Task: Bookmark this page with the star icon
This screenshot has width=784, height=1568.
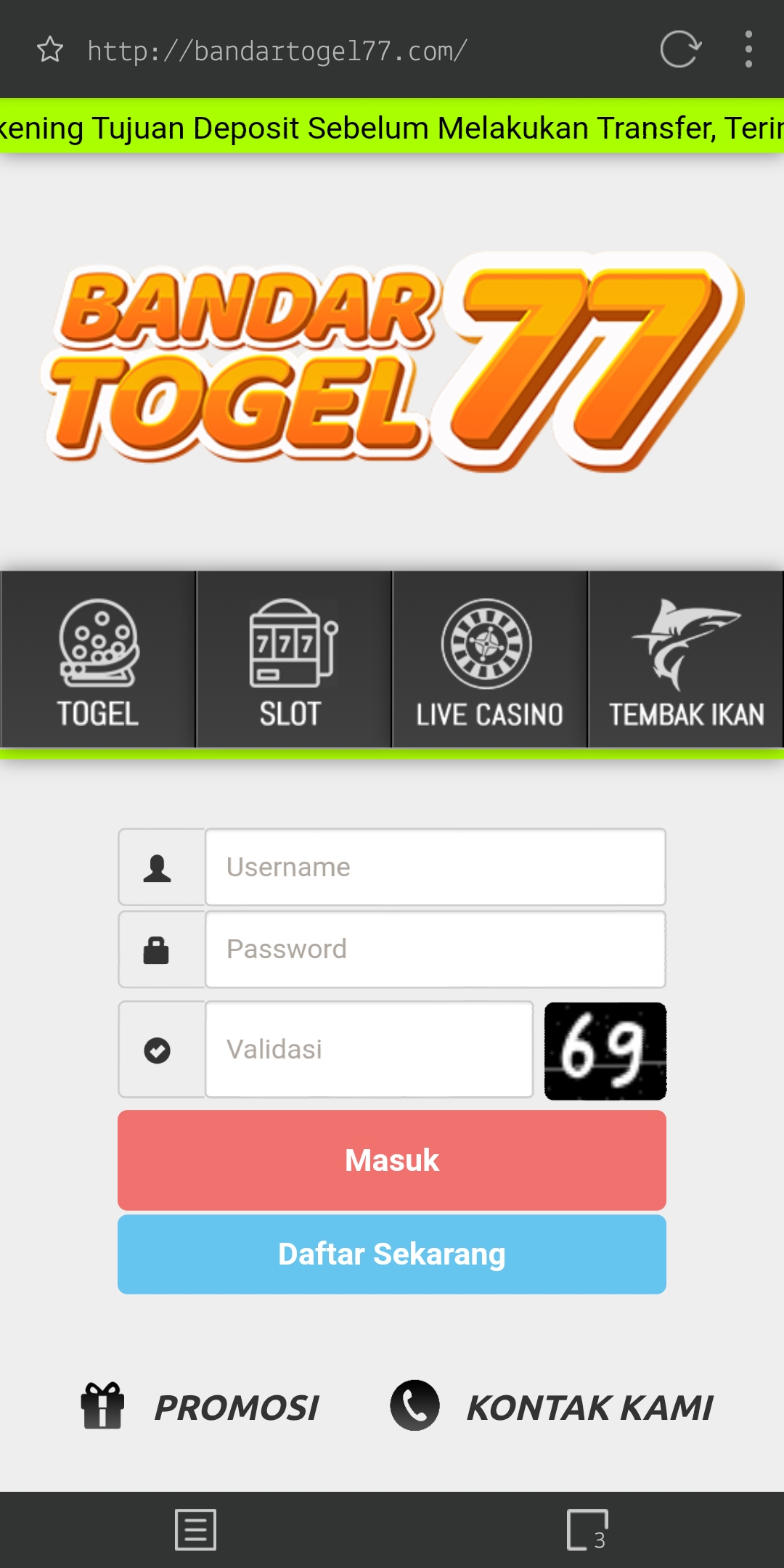Action: [x=50, y=50]
